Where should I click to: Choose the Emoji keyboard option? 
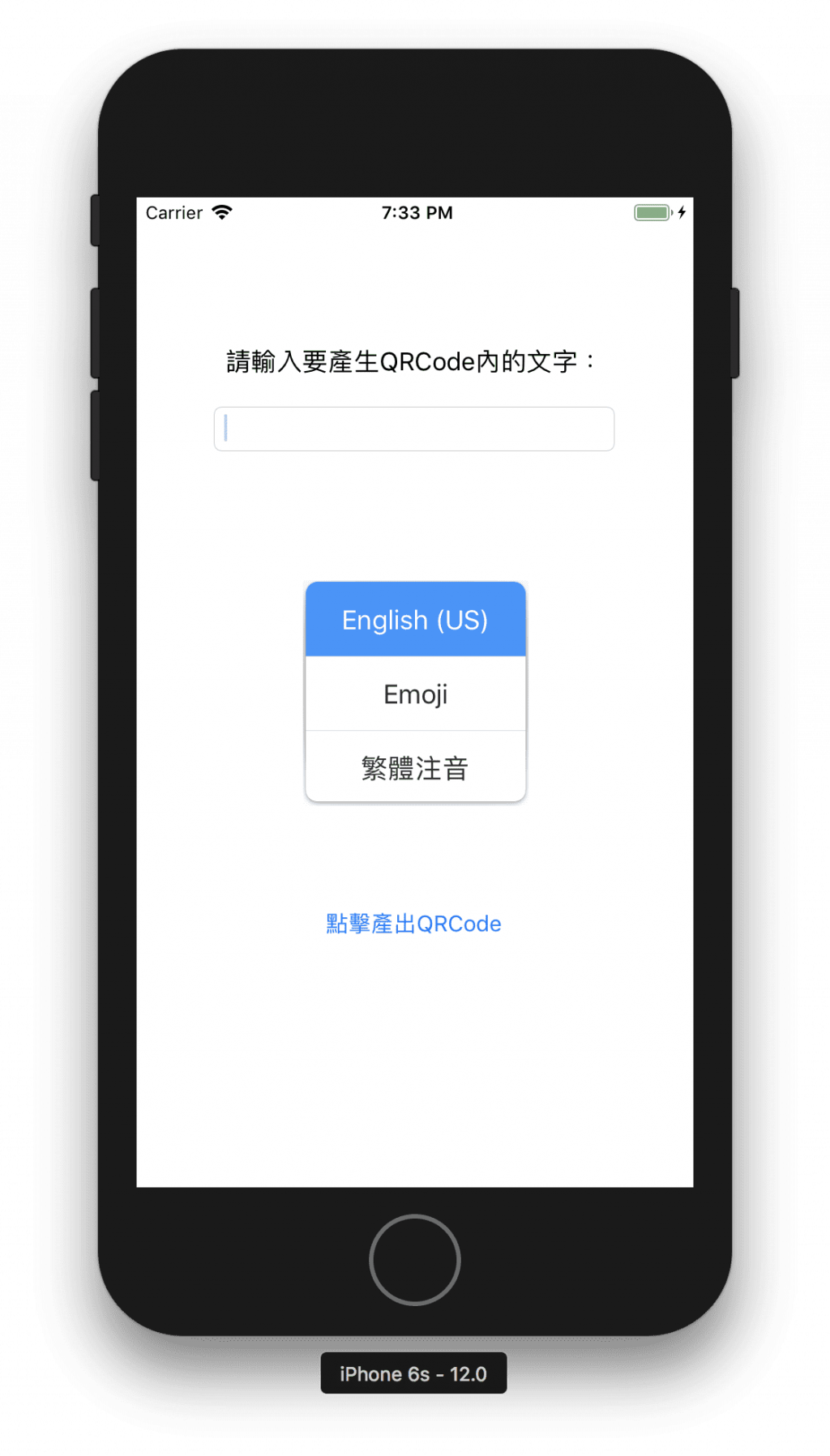[x=415, y=694]
